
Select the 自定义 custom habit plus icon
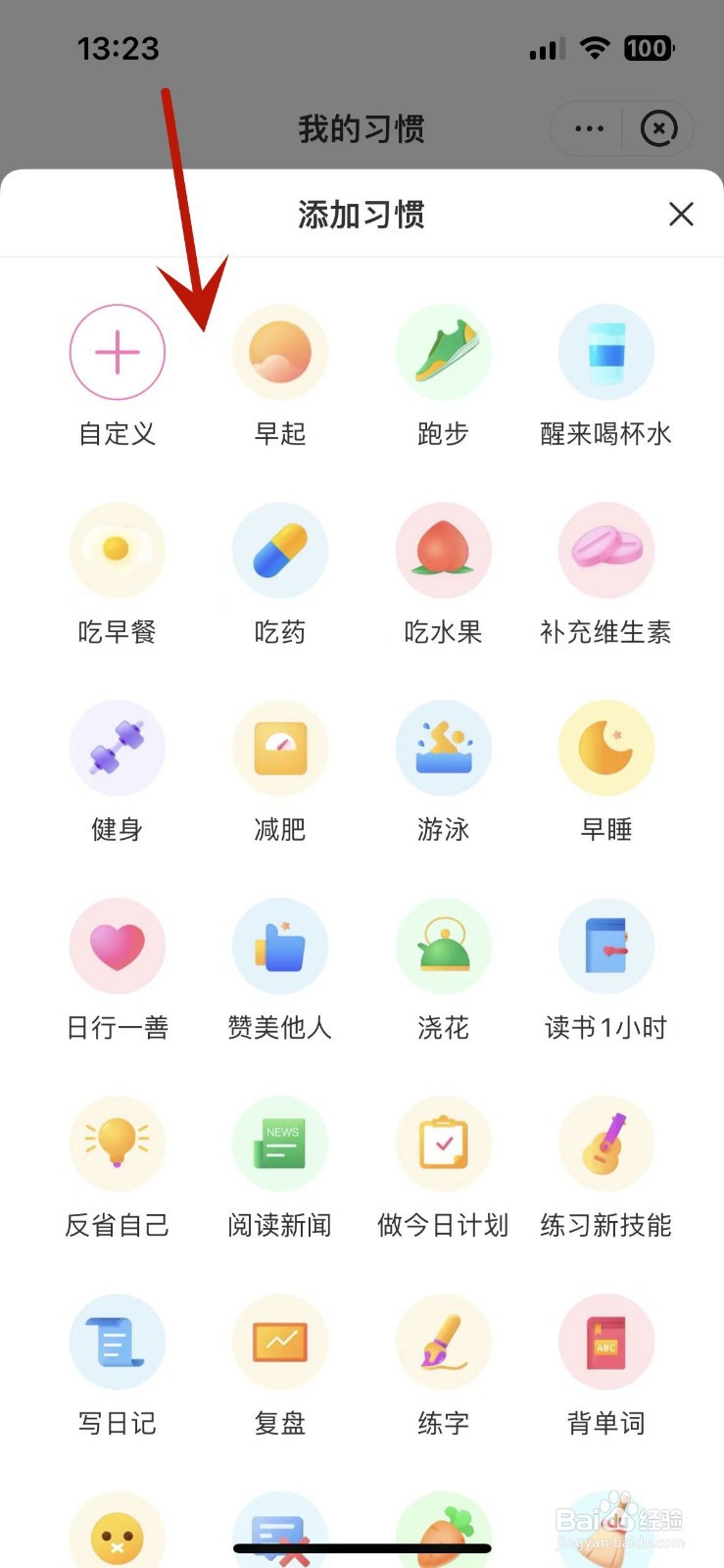coord(117,351)
